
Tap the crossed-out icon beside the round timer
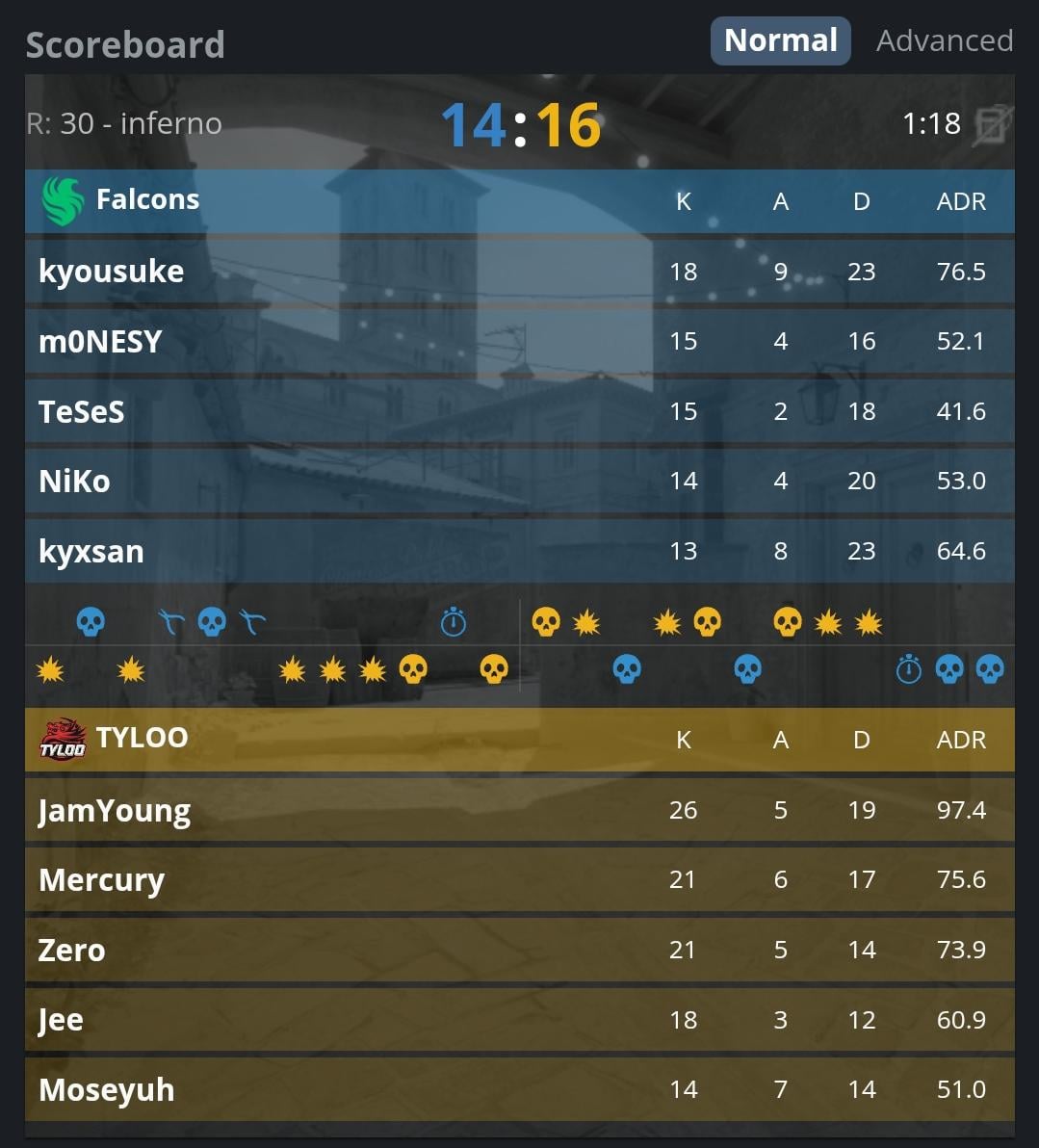tap(992, 124)
